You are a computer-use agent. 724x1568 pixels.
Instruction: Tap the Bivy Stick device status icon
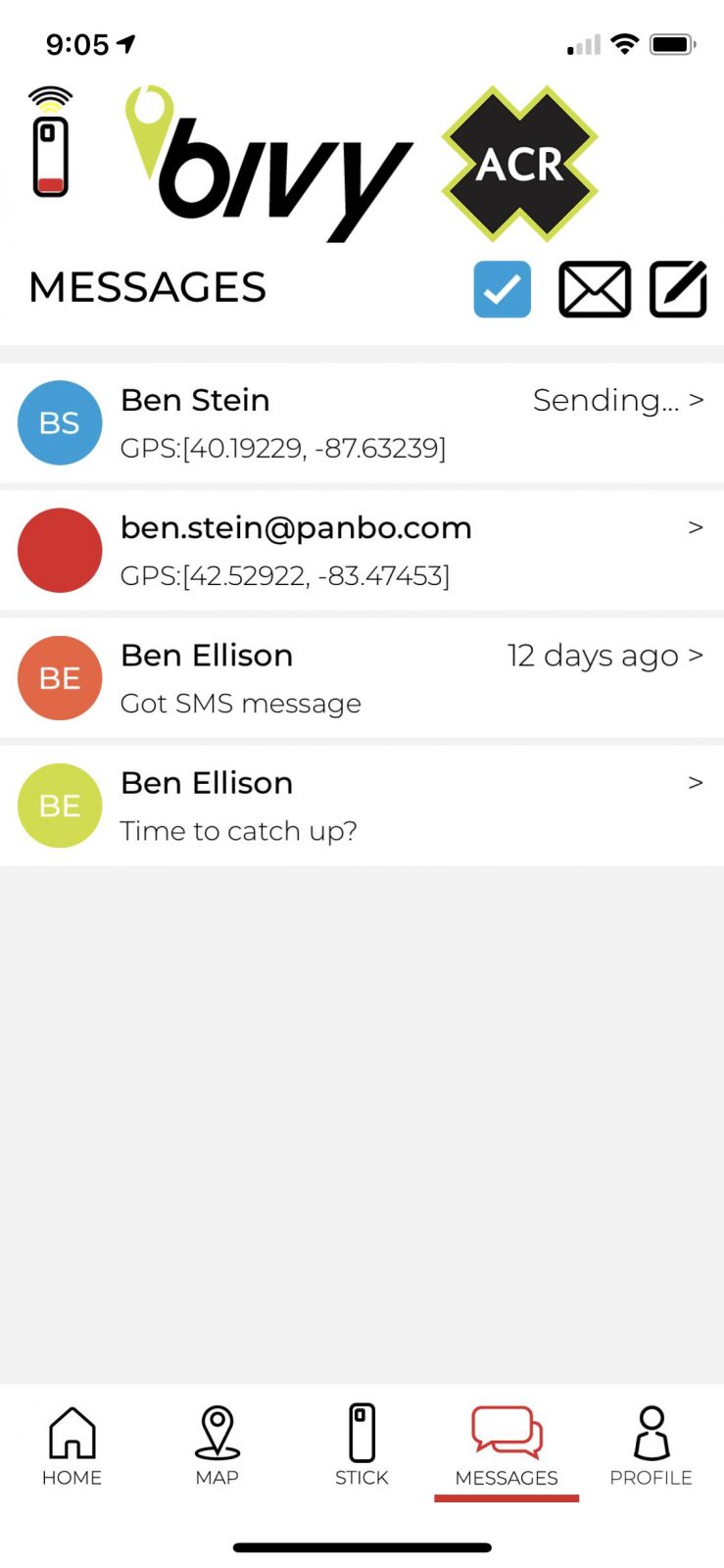51,143
